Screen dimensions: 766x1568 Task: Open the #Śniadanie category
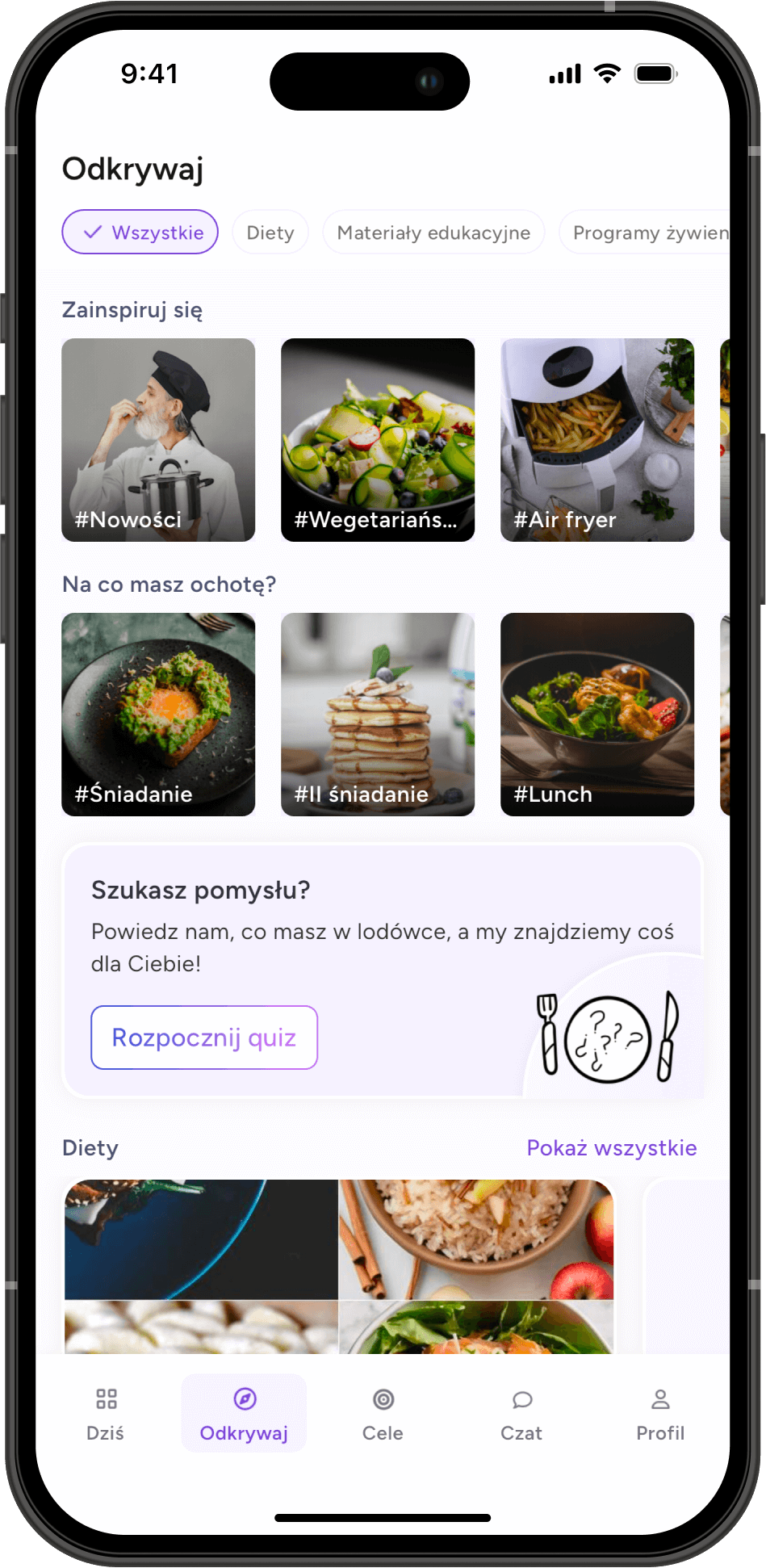(158, 715)
